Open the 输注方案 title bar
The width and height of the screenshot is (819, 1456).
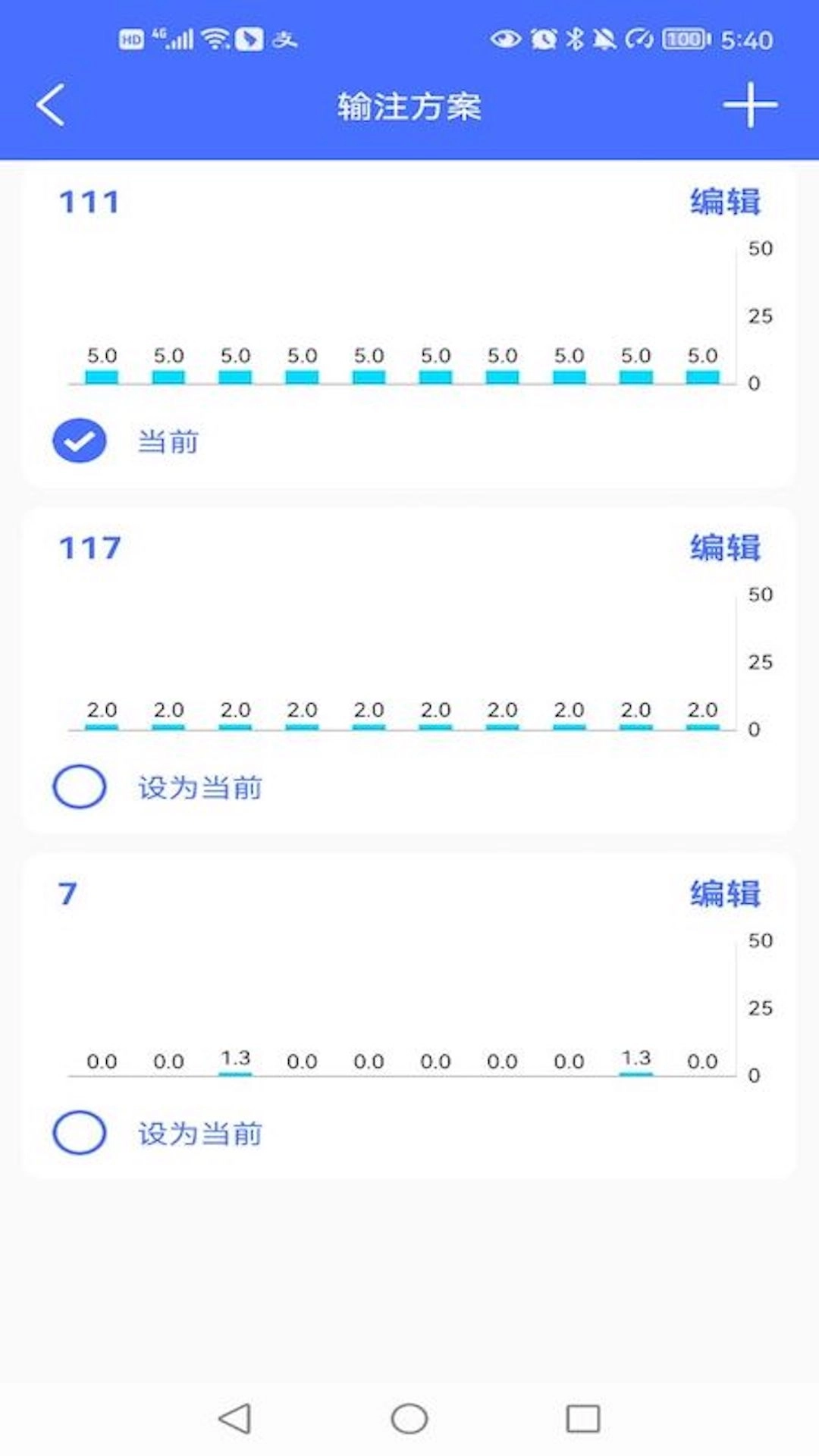coord(409,105)
